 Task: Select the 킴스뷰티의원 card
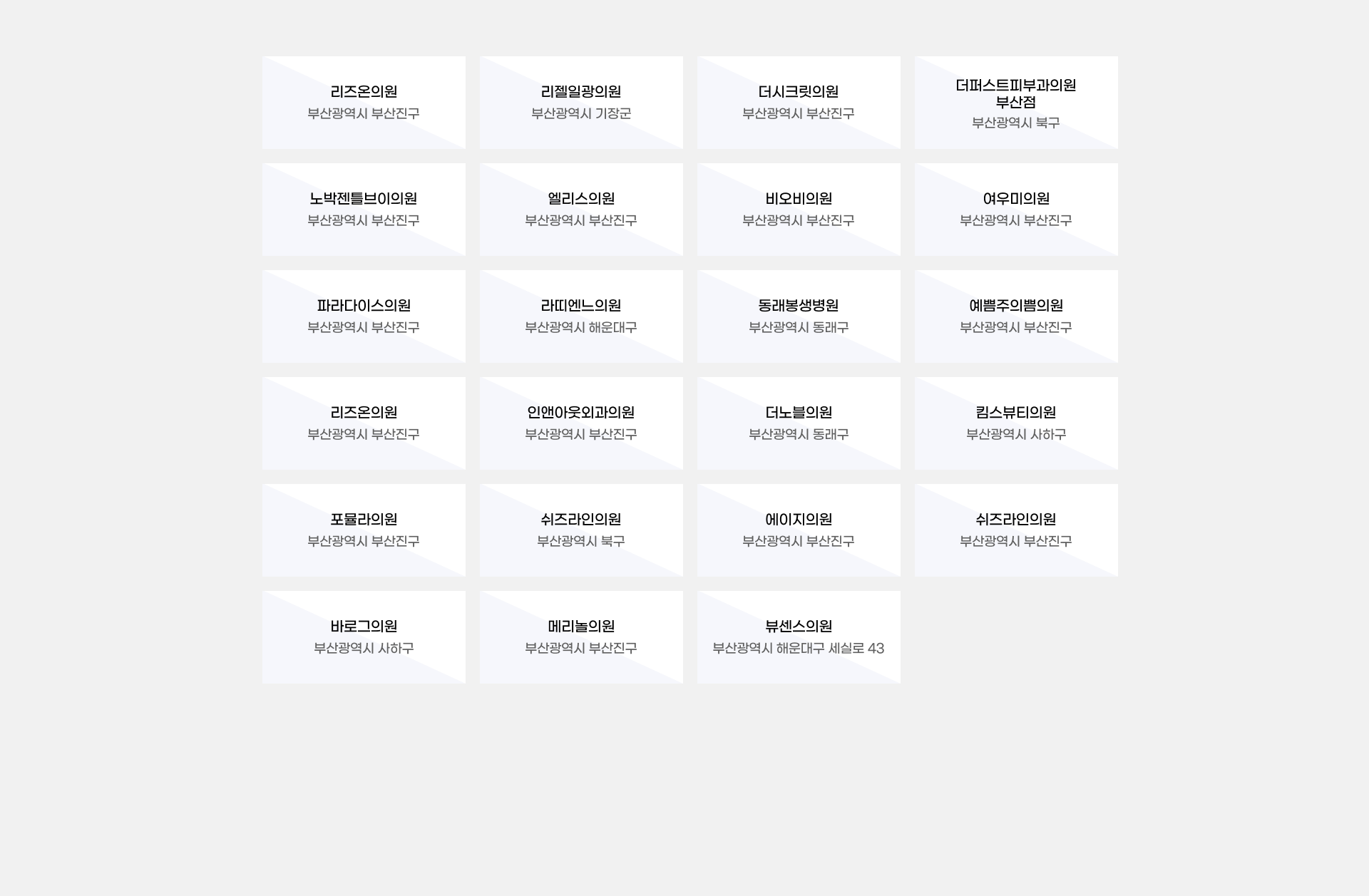1016,423
